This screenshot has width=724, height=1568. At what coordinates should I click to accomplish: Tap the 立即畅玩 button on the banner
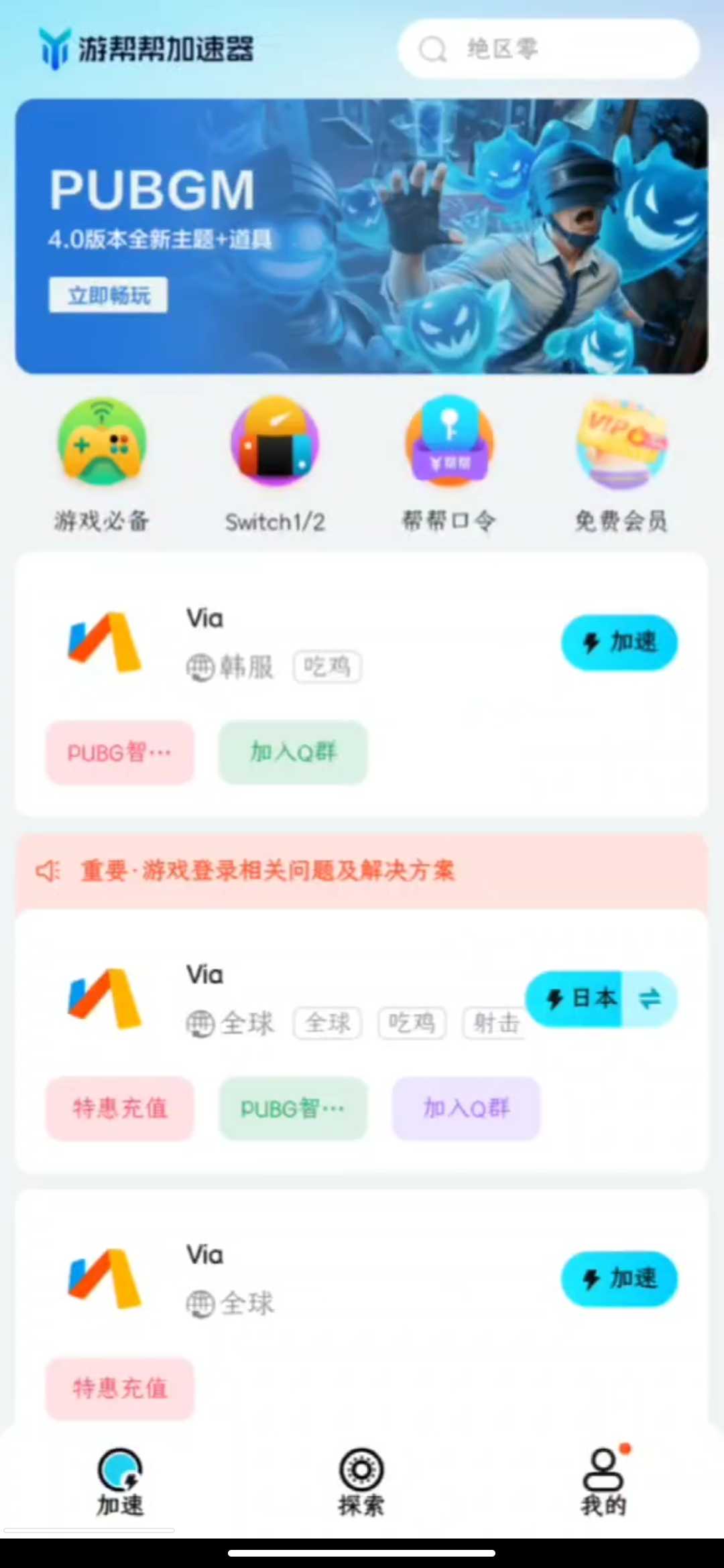[109, 295]
